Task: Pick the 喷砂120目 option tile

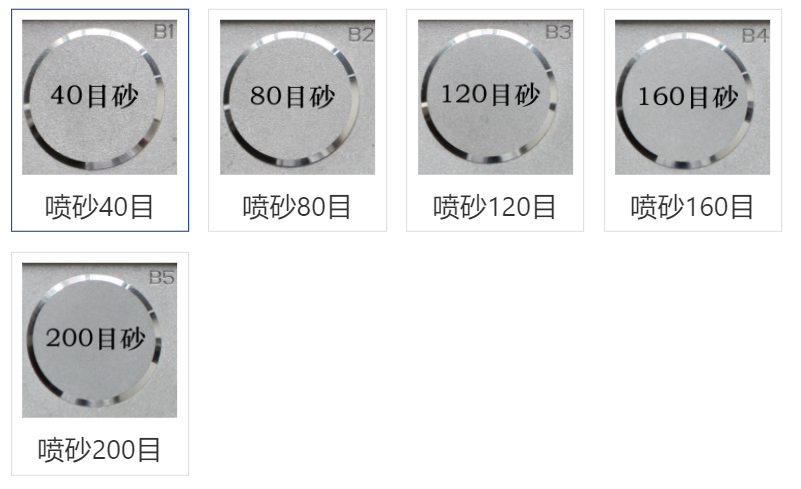Action: 495,120
